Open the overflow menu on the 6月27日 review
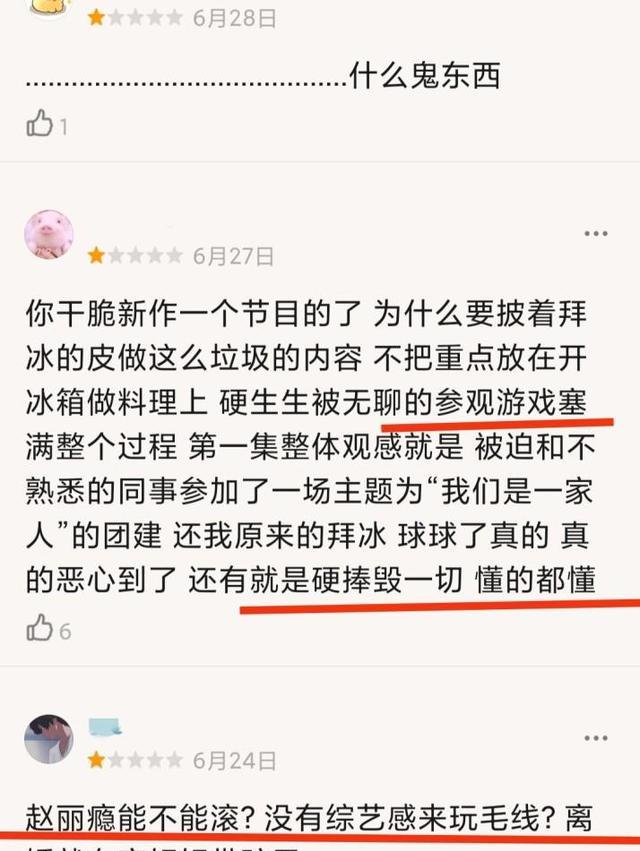The width and height of the screenshot is (640, 851). (x=596, y=234)
